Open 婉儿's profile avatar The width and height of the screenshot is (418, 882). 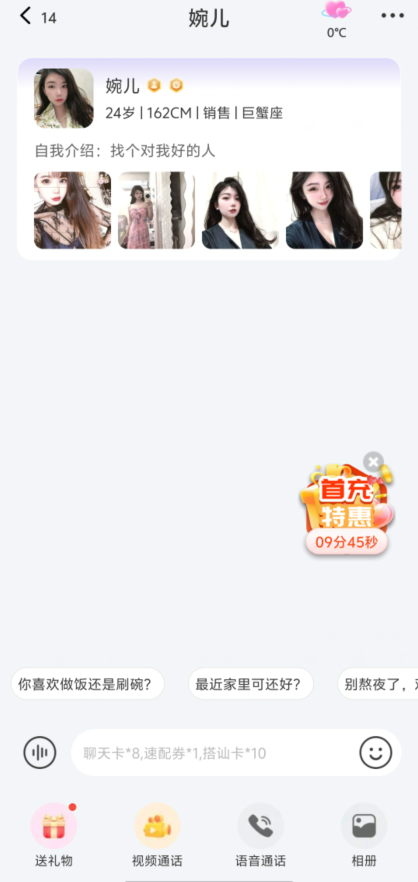(64, 98)
